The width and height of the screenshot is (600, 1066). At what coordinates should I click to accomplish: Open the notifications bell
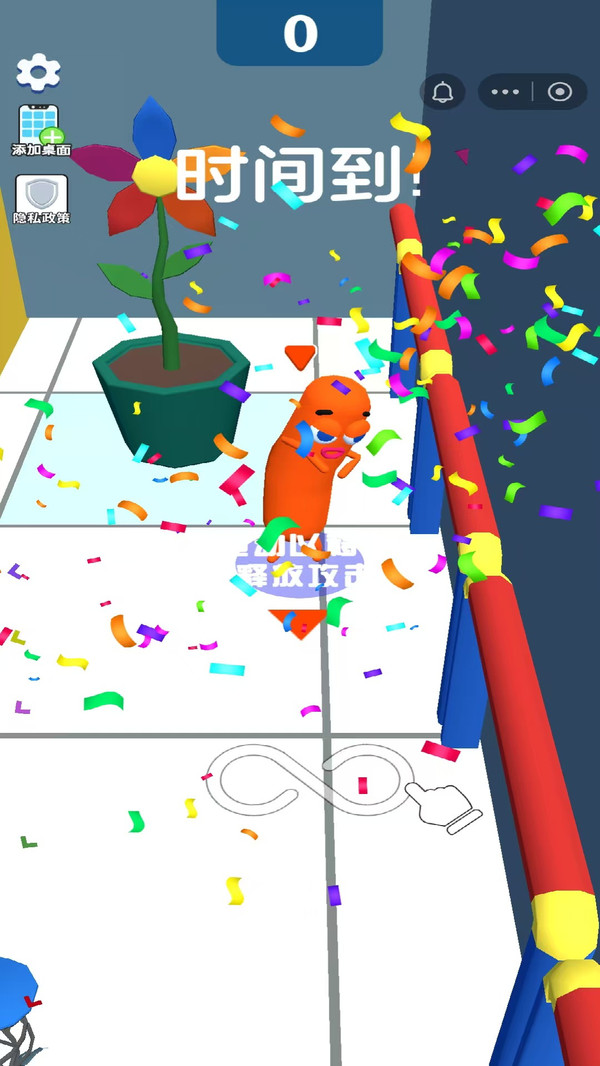443,93
